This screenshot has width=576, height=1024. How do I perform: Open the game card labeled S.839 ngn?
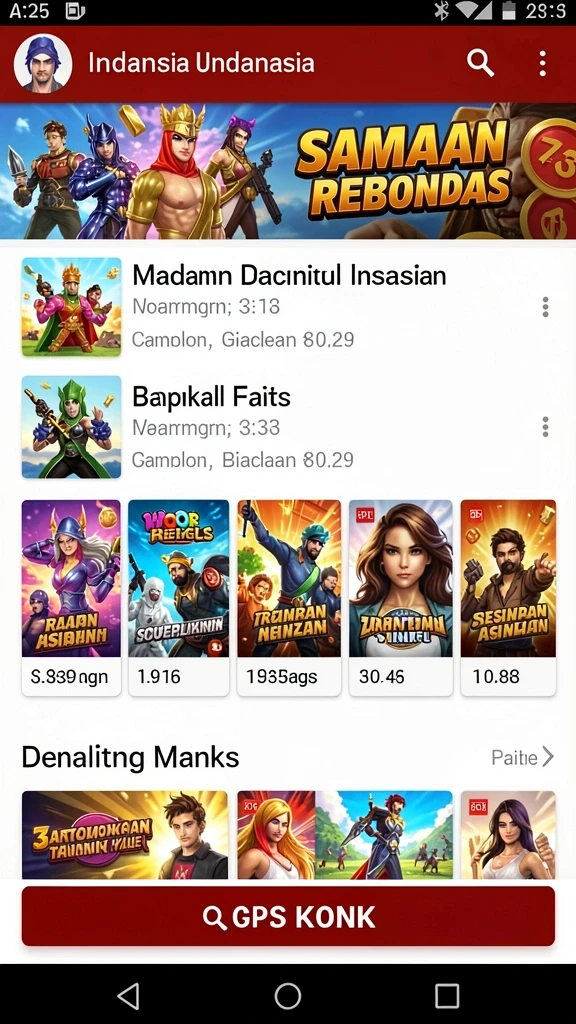(x=71, y=598)
